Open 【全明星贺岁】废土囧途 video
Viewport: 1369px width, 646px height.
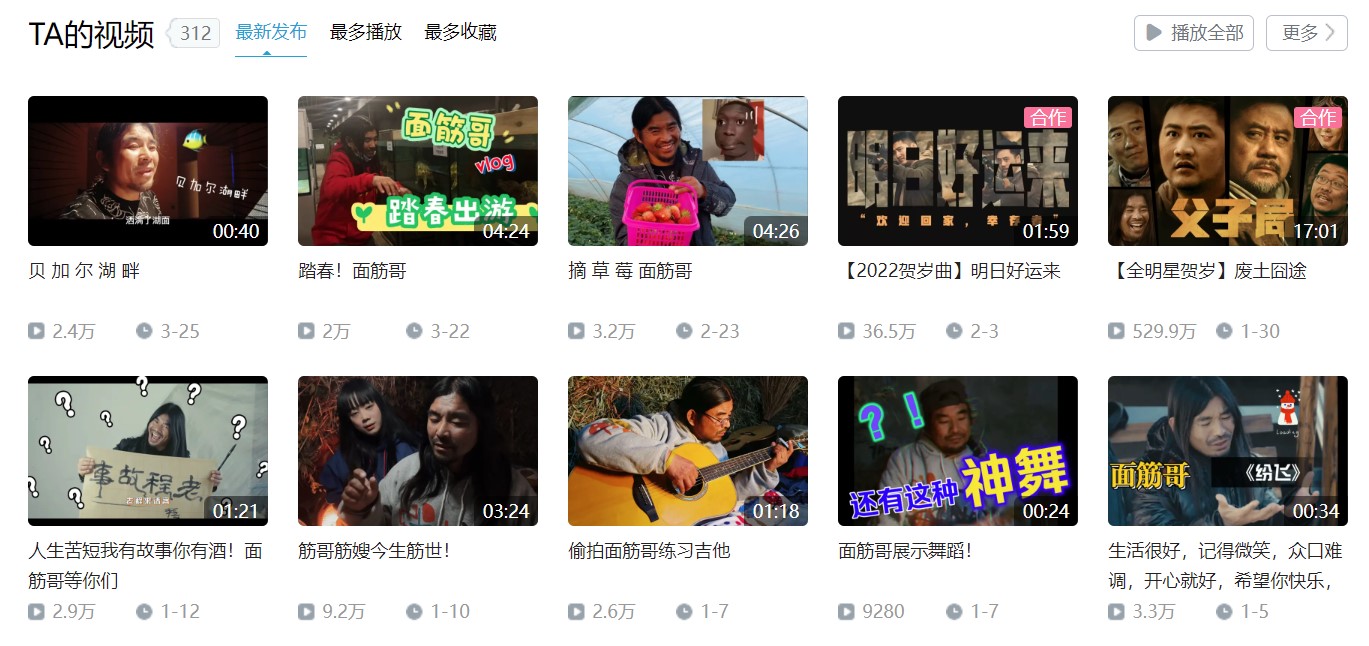1228,171
